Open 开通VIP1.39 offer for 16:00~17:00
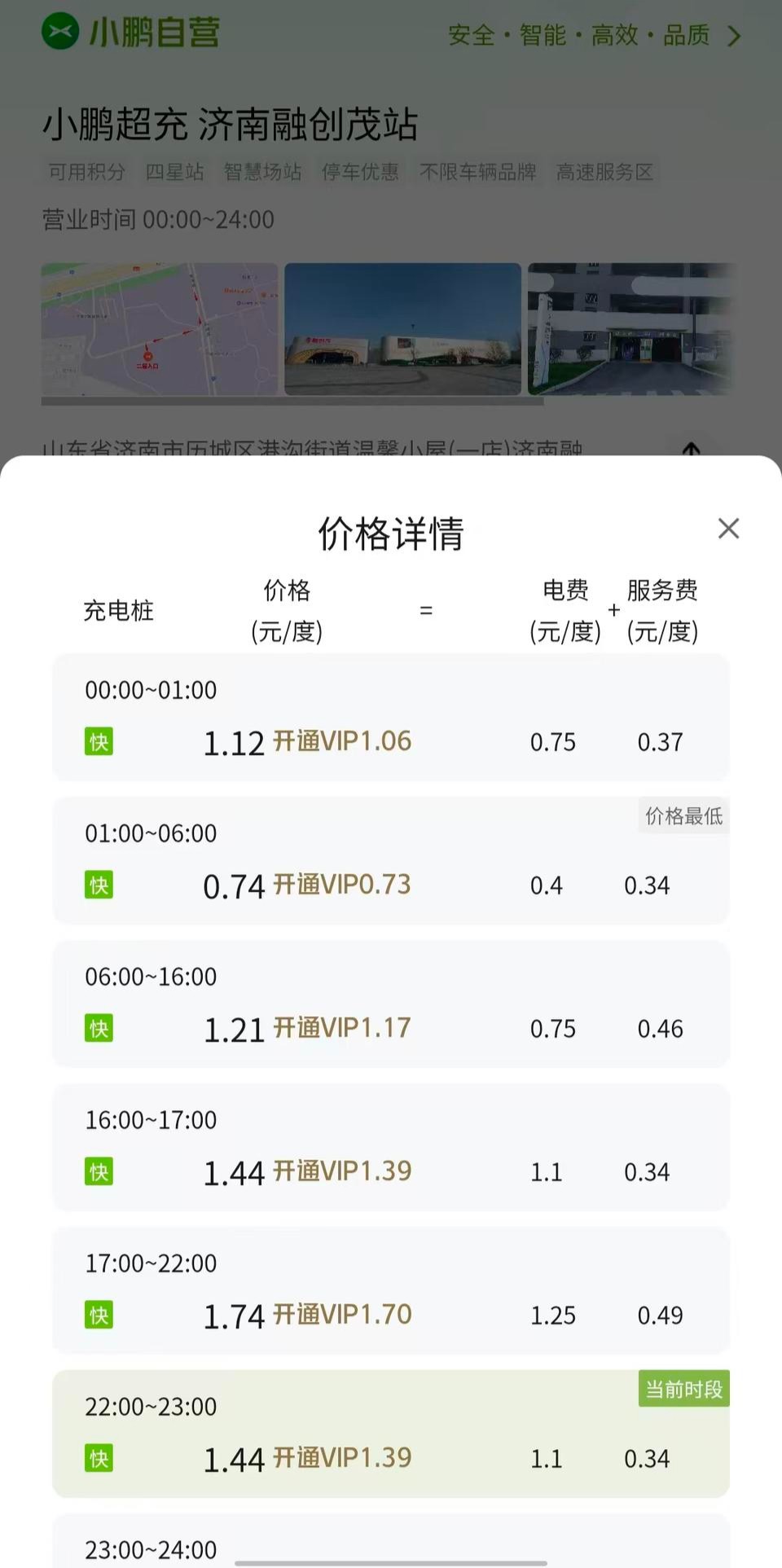This screenshot has height=1568, width=782. pyautogui.click(x=342, y=1171)
